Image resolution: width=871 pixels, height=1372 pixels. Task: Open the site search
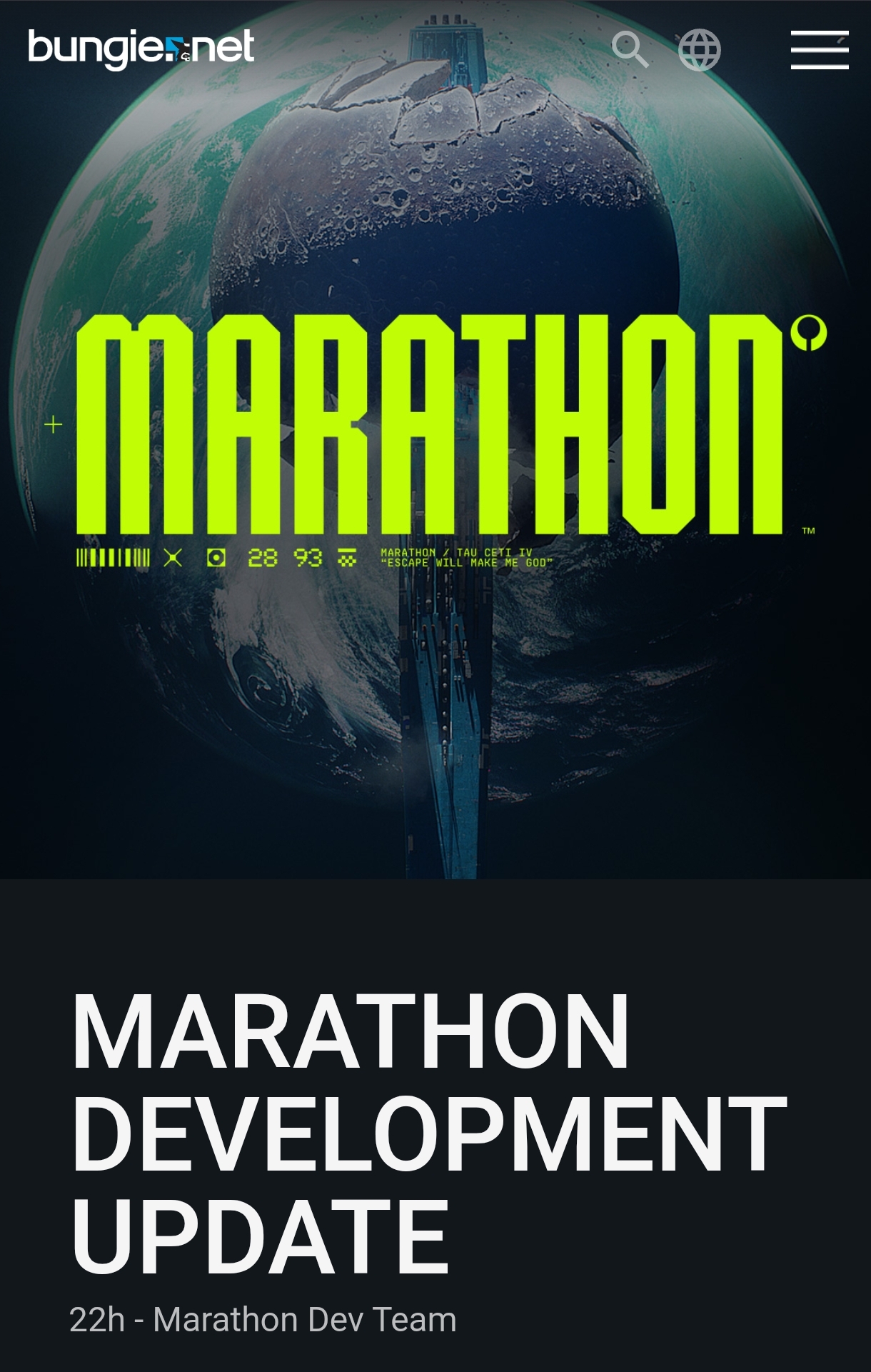click(x=630, y=49)
